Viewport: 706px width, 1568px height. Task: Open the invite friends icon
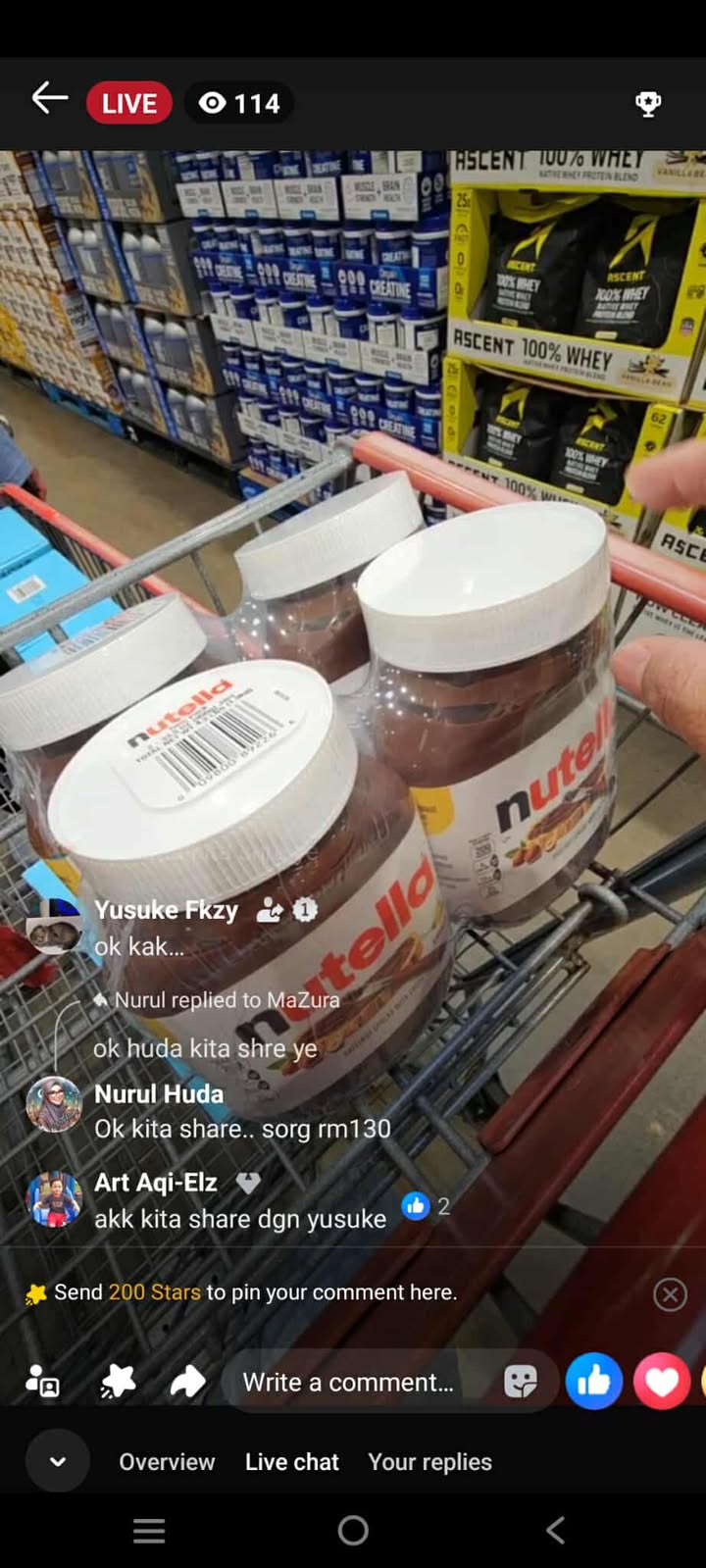click(42, 1382)
